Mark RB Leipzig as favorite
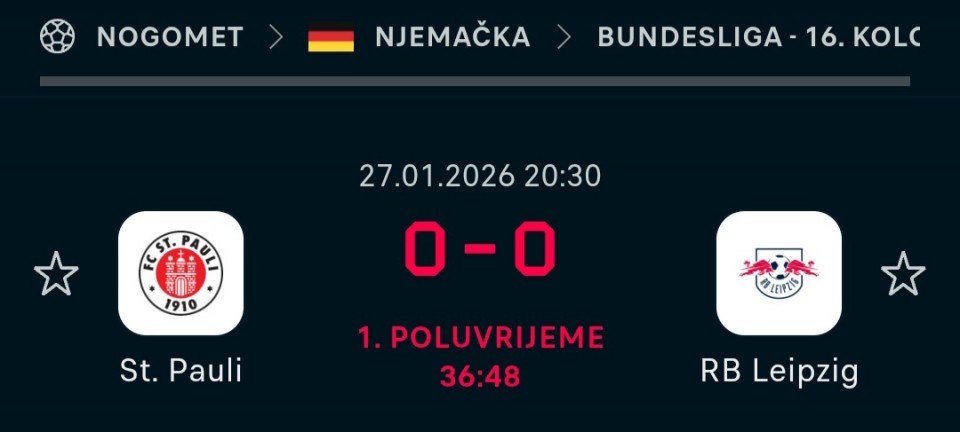This screenshot has height=432, width=960. click(903, 274)
